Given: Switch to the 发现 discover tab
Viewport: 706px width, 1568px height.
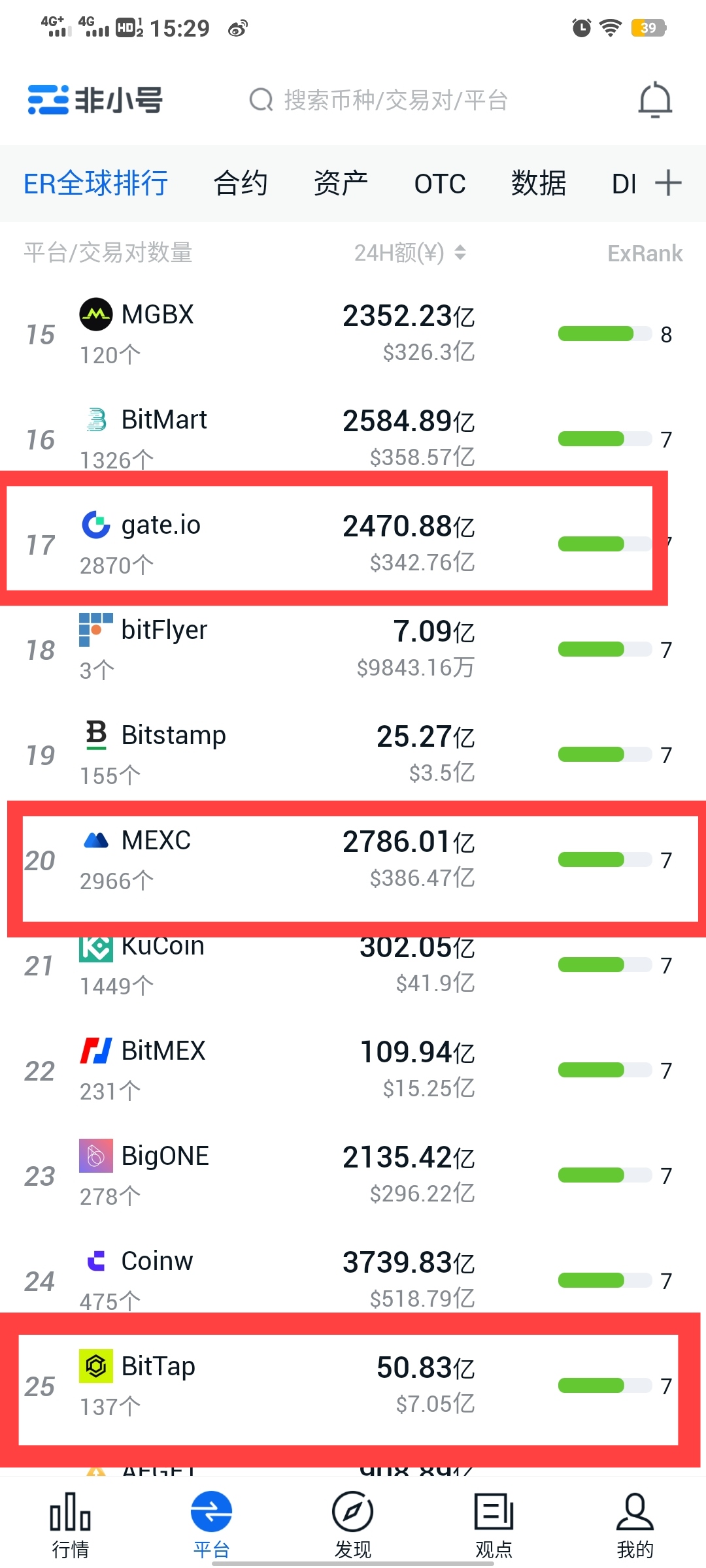Looking at the screenshot, I should click(x=353, y=1525).
